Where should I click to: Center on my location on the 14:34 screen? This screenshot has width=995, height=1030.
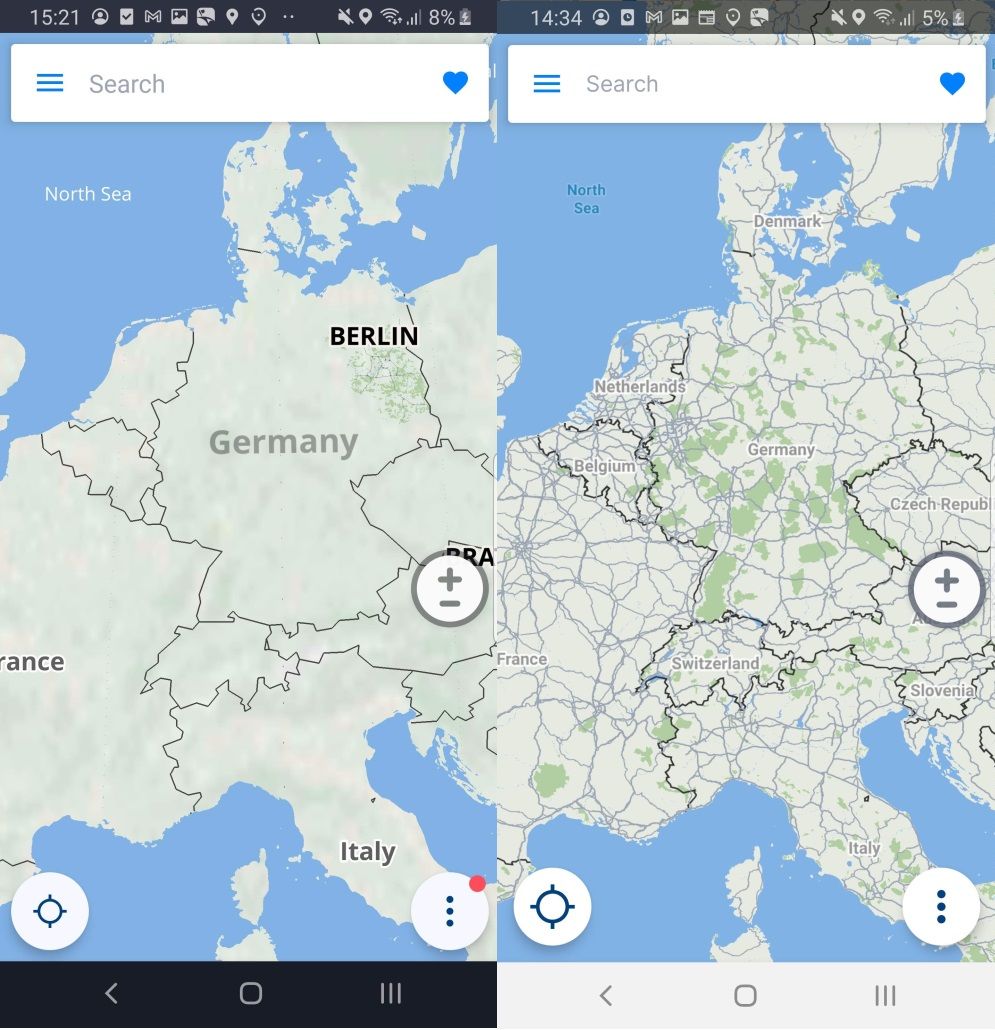[x=552, y=907]
